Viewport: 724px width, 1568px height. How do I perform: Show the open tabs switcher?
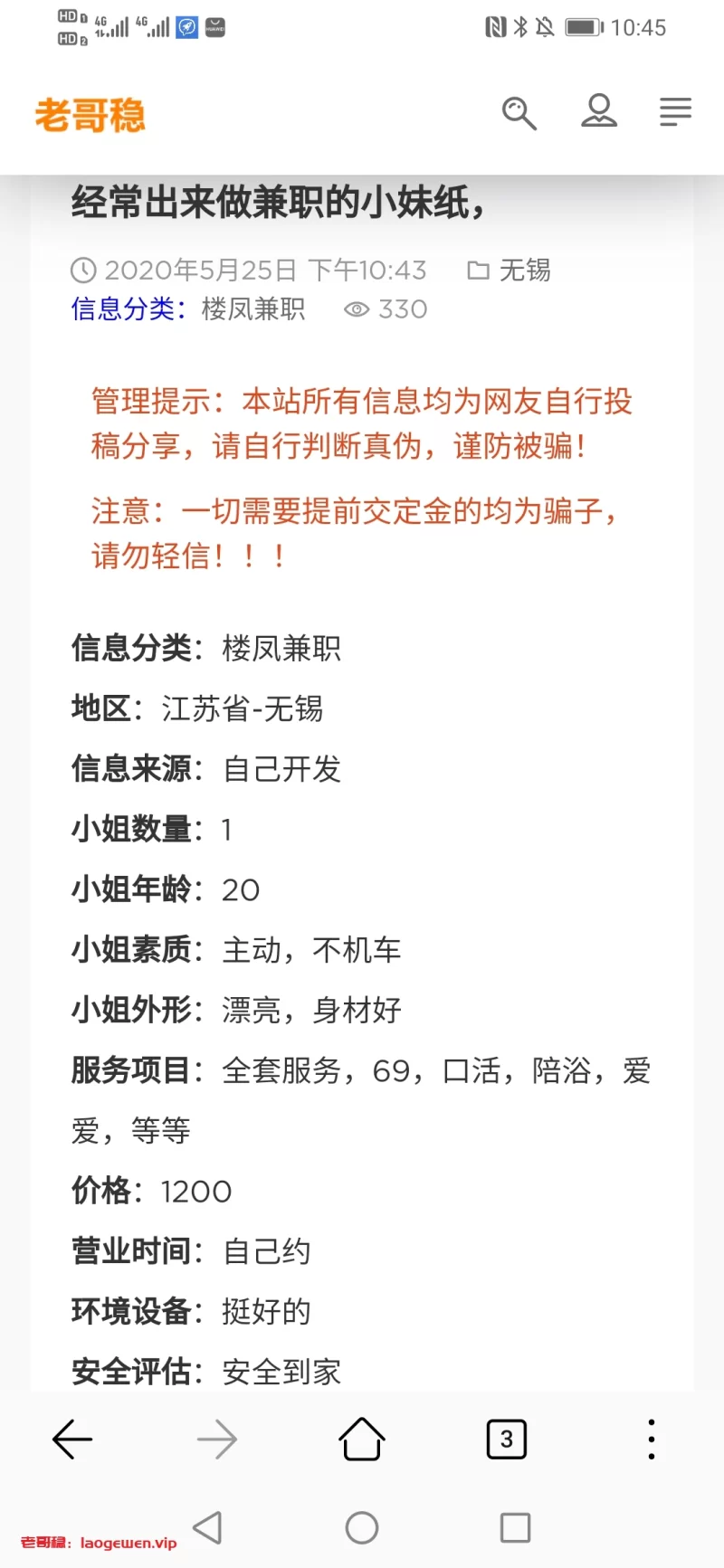pyautogui.click(x=507, y=1440)
